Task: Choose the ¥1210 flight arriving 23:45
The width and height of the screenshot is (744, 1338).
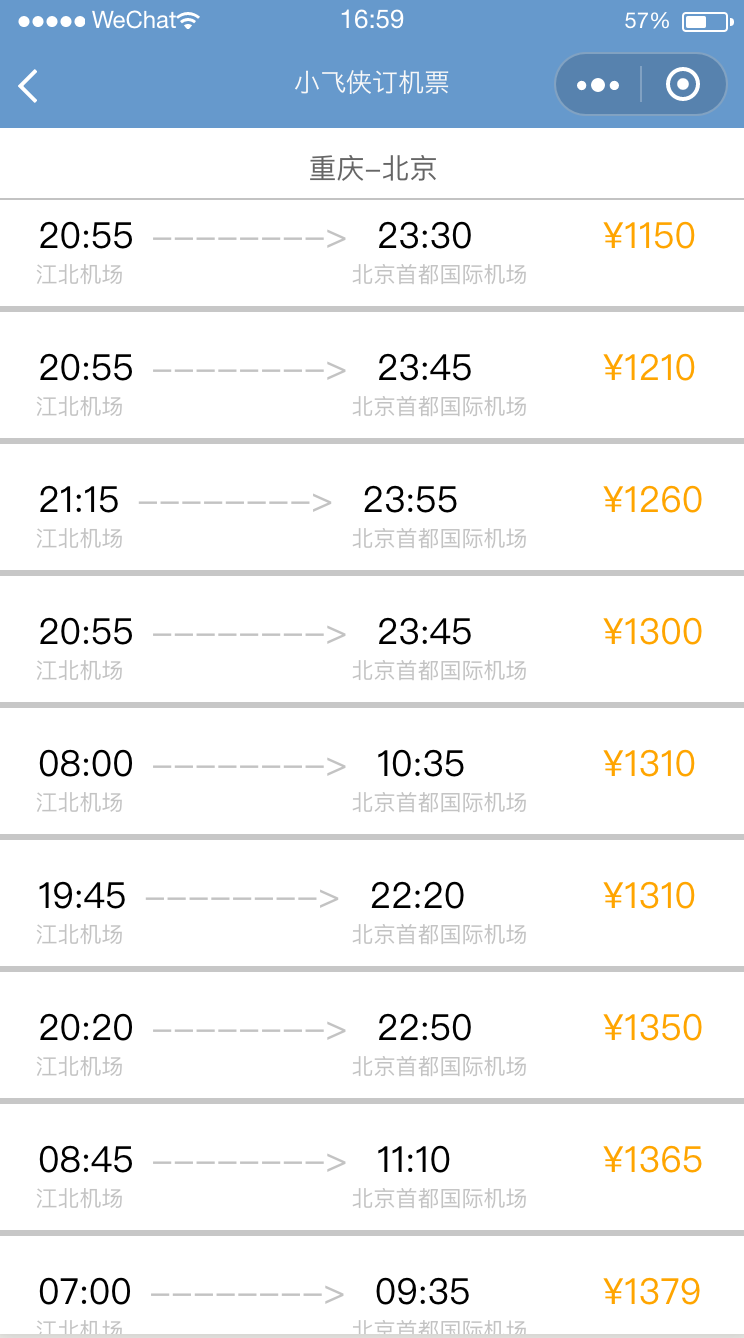Action: [370, 384]
